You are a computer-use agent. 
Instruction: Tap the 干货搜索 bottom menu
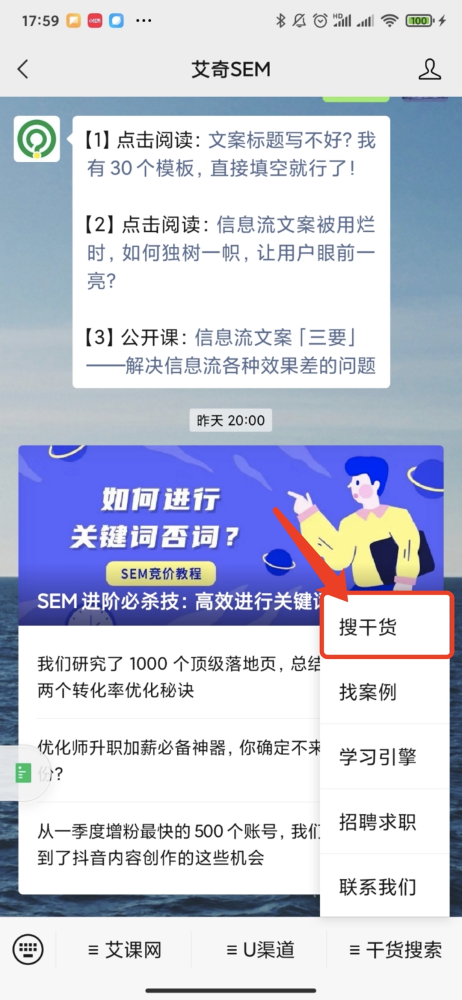(x=395, y=950)
